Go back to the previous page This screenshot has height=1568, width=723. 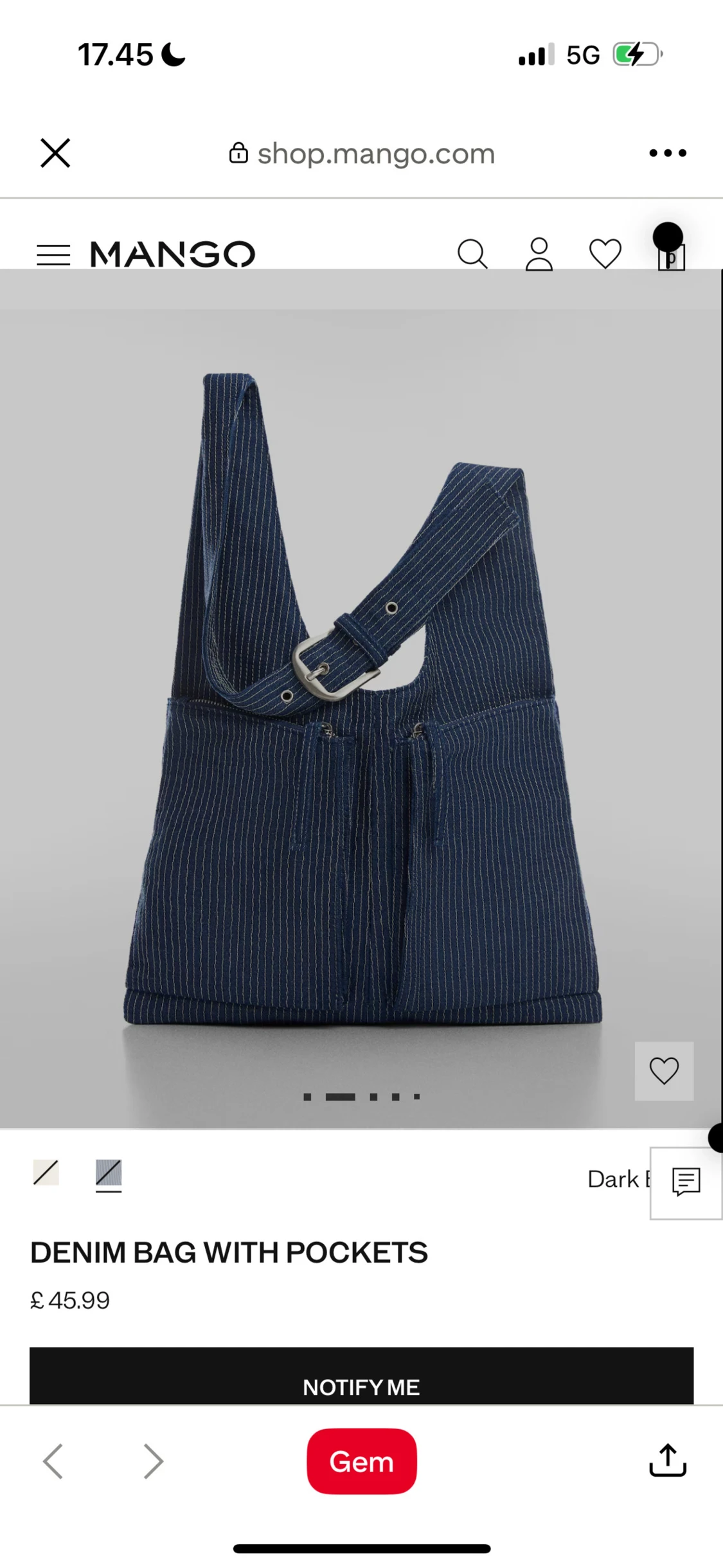[53, 1461]
